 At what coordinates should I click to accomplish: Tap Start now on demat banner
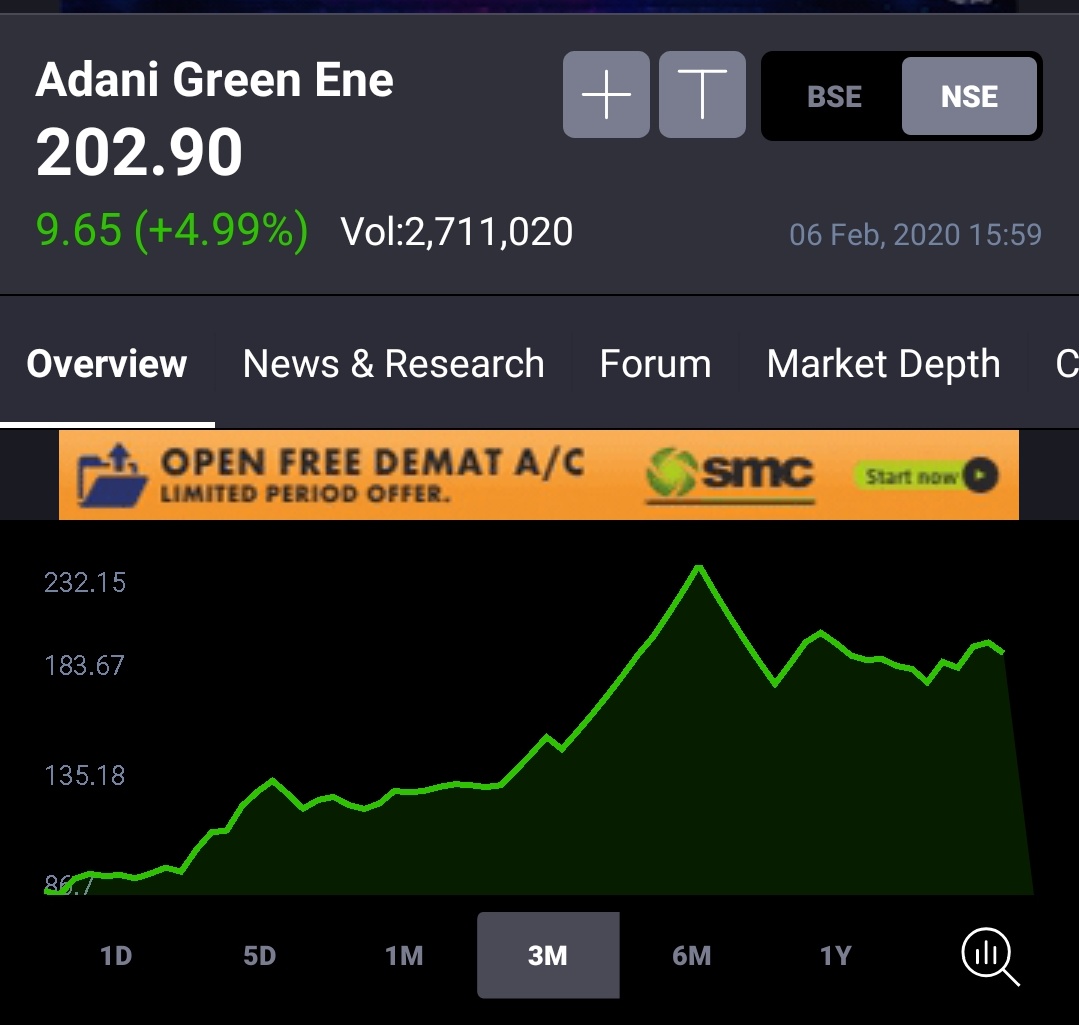pyautogui.click(x=926, y=475)
